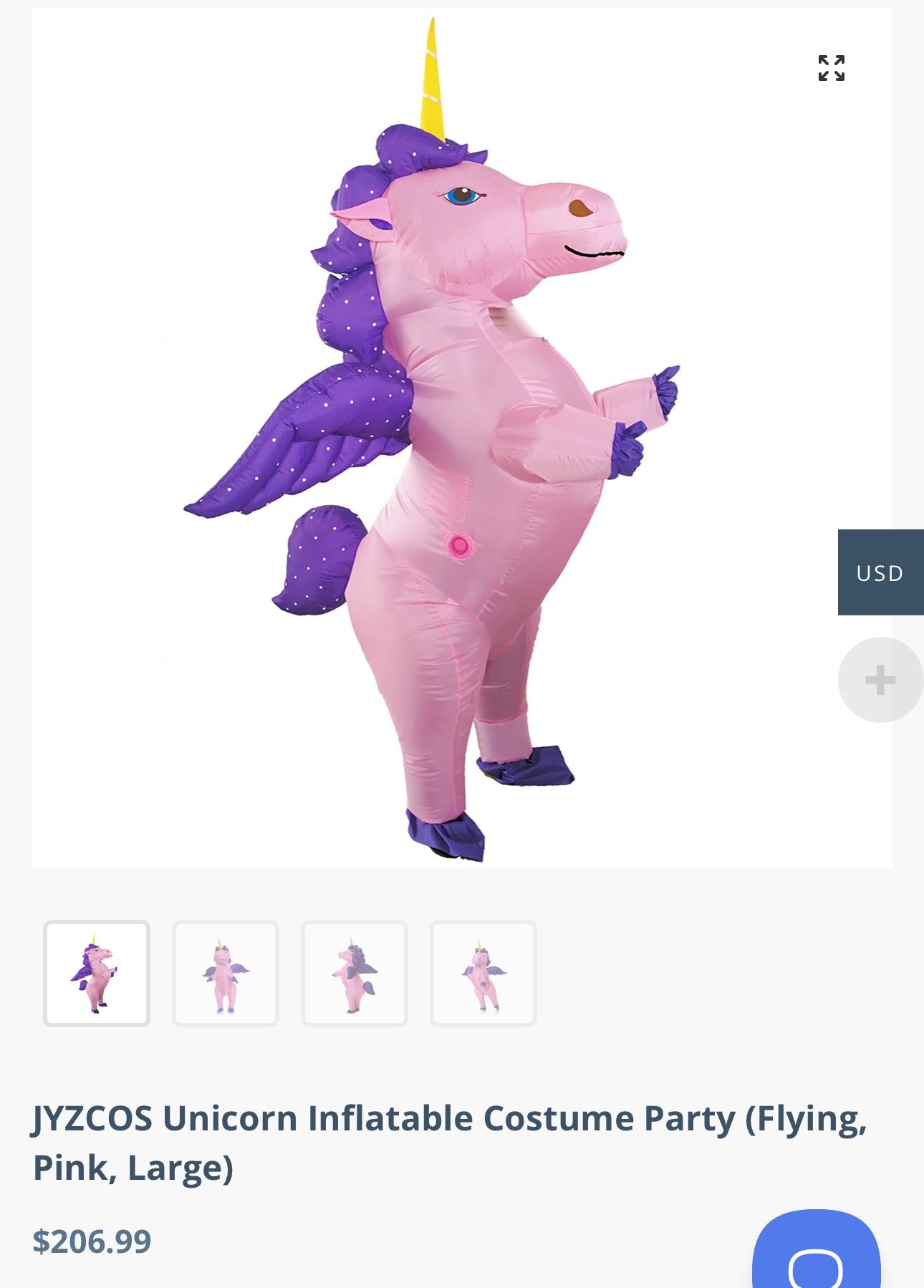The height and width of the screenshot is (1288, 924).
Task: Select the second front-view thumbnail
Action: pos(226,973)
